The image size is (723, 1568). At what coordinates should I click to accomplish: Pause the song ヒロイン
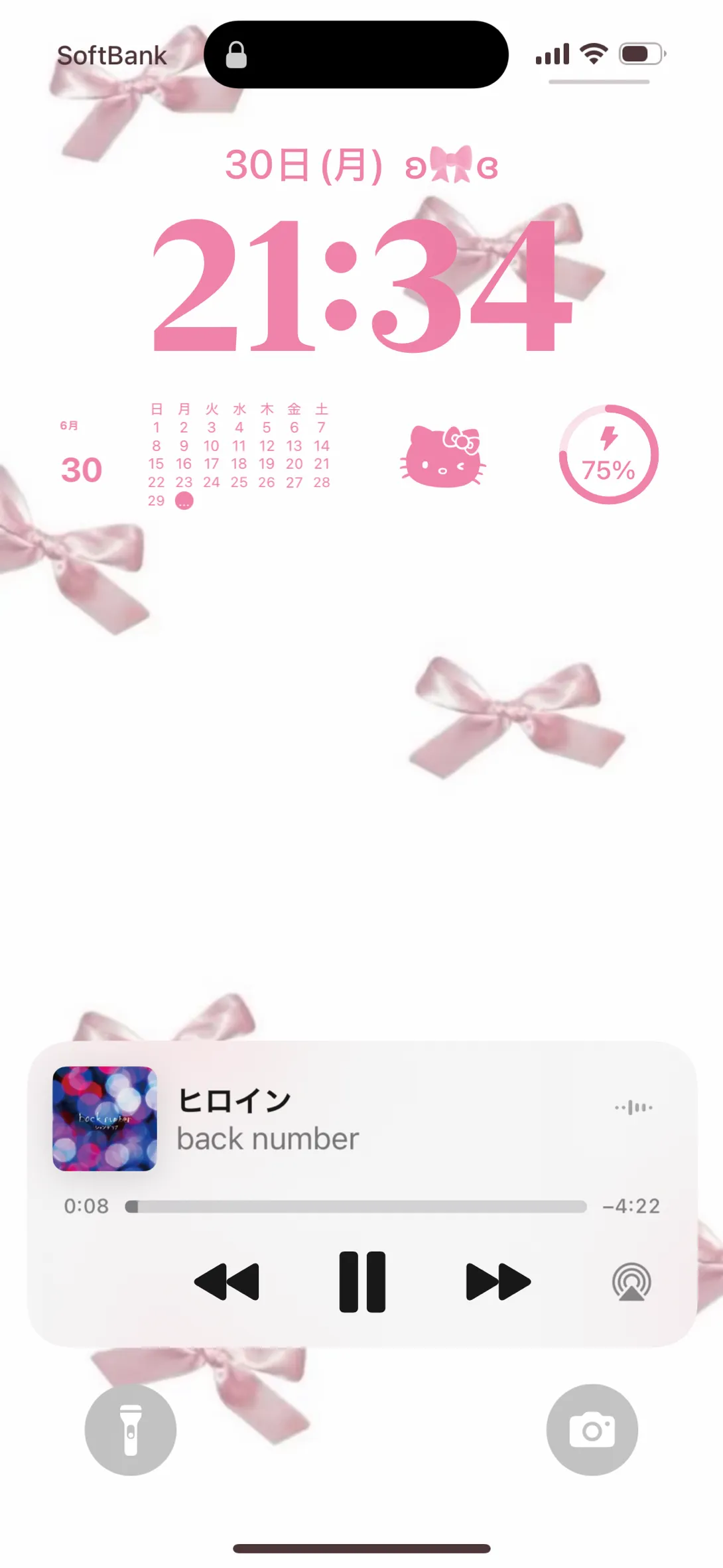click(x=362, y=1281)
